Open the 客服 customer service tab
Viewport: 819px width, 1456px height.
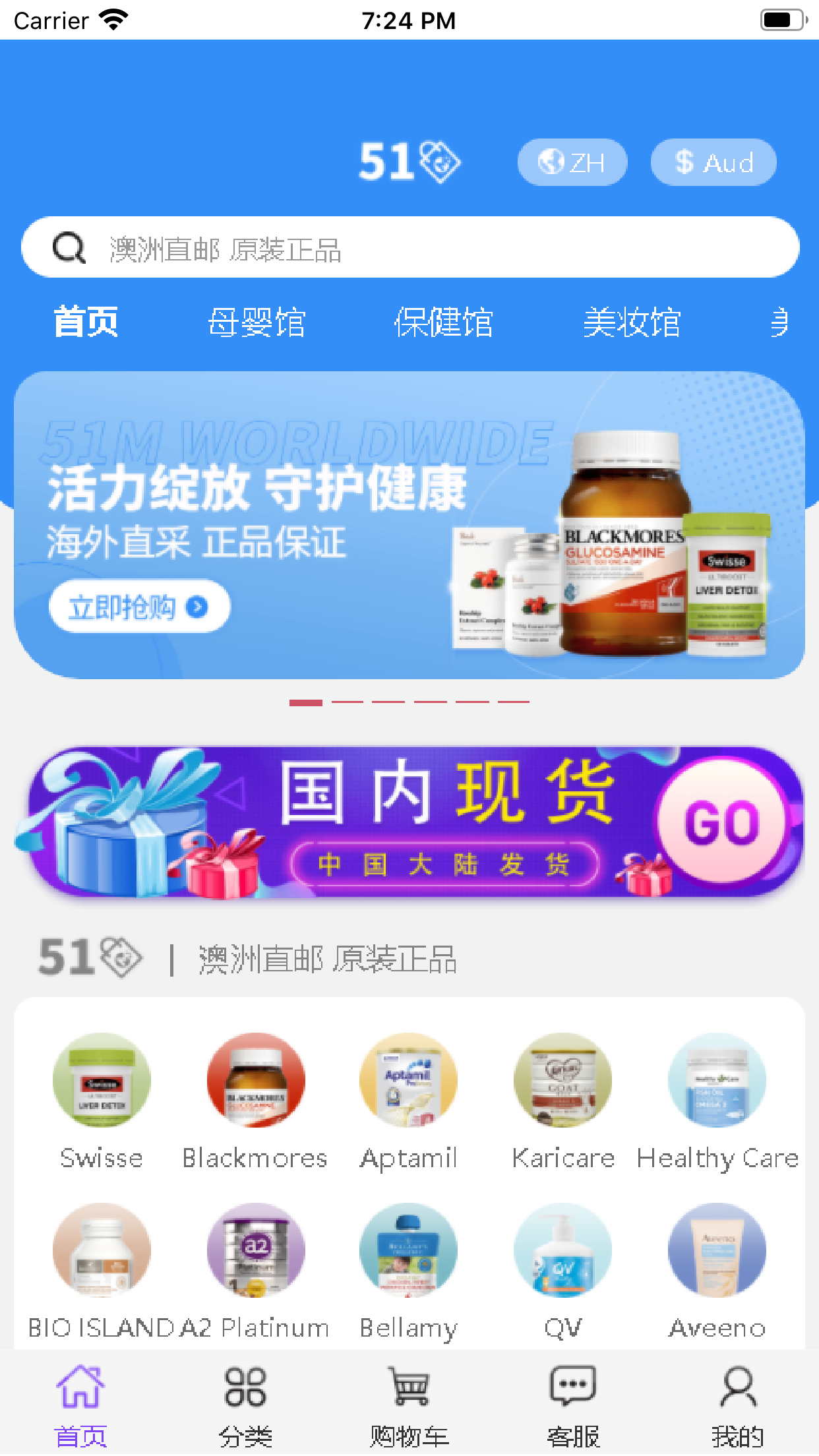tap(573, 1406)
